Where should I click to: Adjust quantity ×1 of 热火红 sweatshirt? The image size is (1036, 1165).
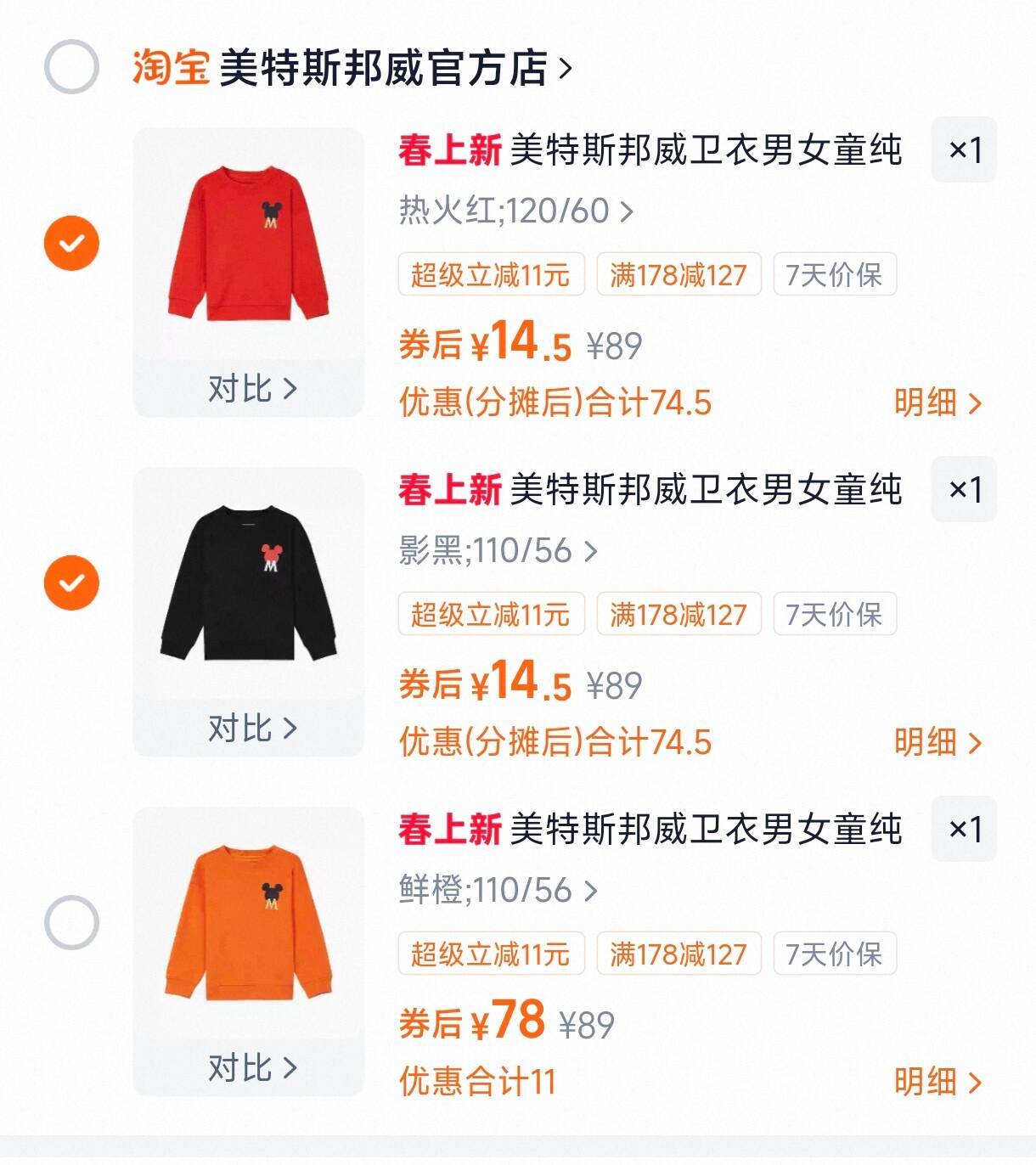[x=964, y=150]
